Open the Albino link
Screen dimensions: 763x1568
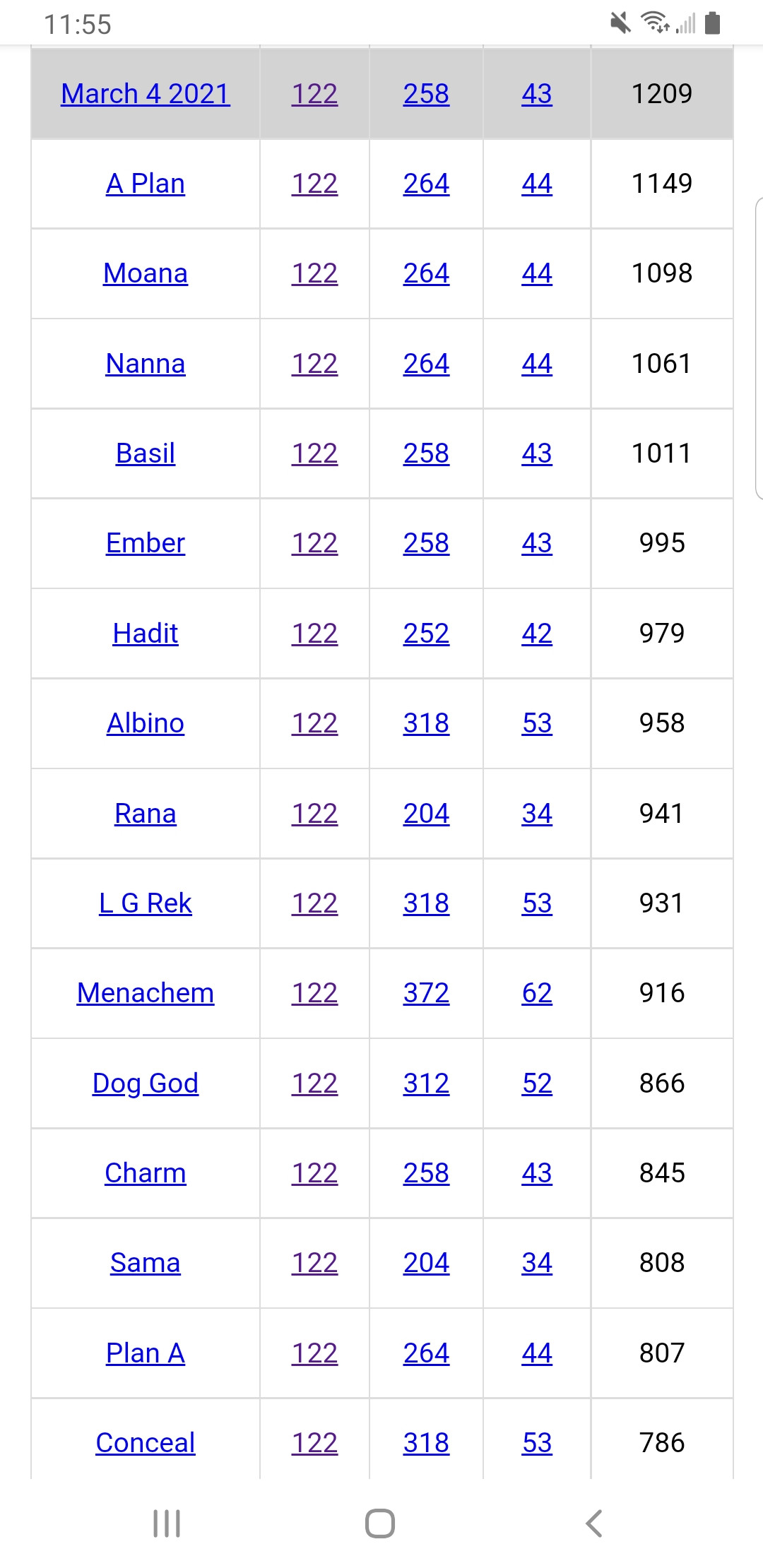146,723
